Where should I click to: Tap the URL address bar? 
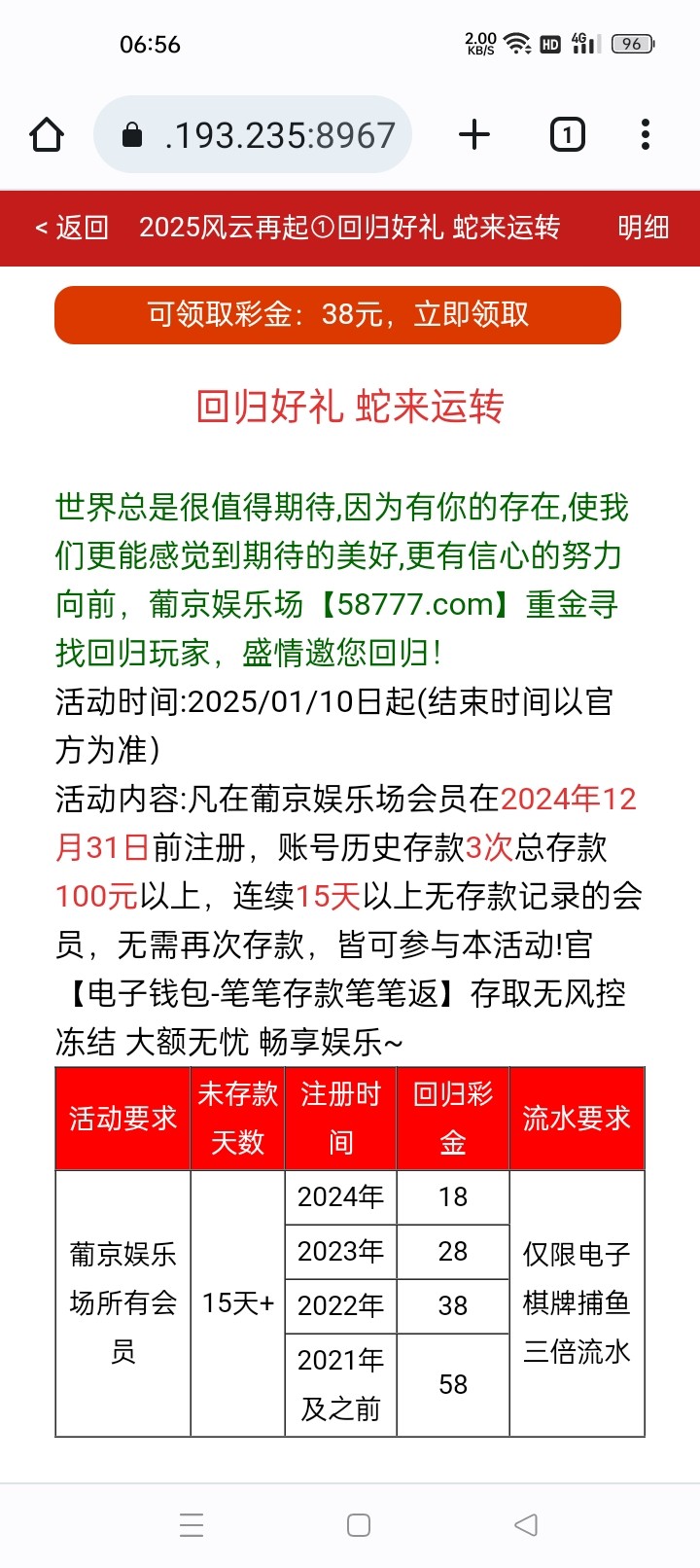coord(253,134)
